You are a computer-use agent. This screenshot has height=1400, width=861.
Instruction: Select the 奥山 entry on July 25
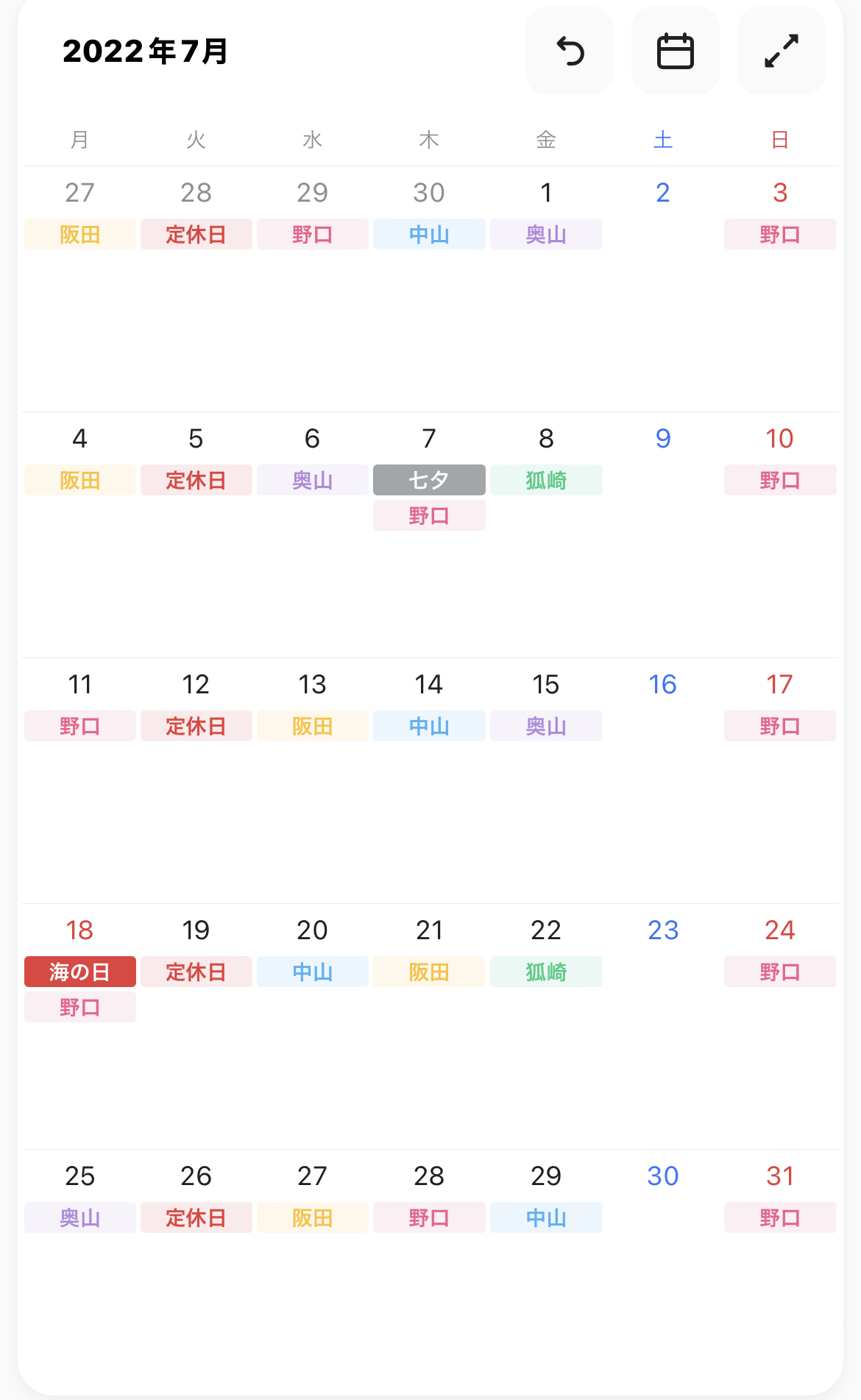(80, 1217)
